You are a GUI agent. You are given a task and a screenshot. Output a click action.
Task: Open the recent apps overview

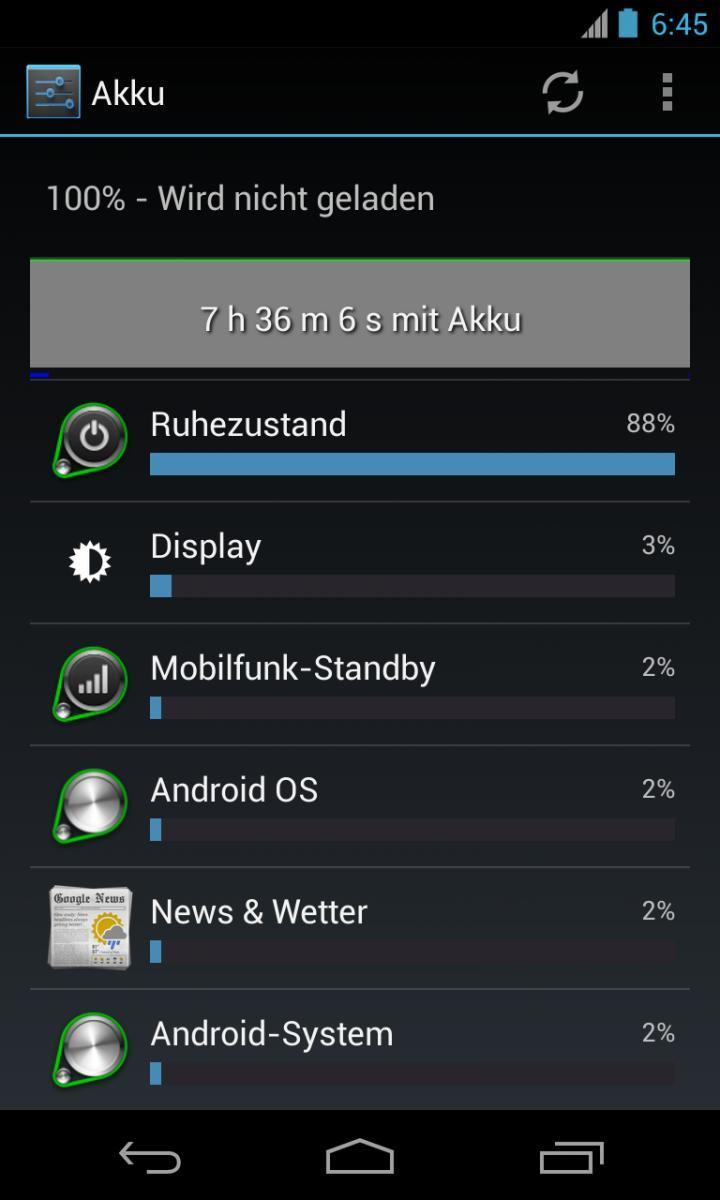(571, 1157)
